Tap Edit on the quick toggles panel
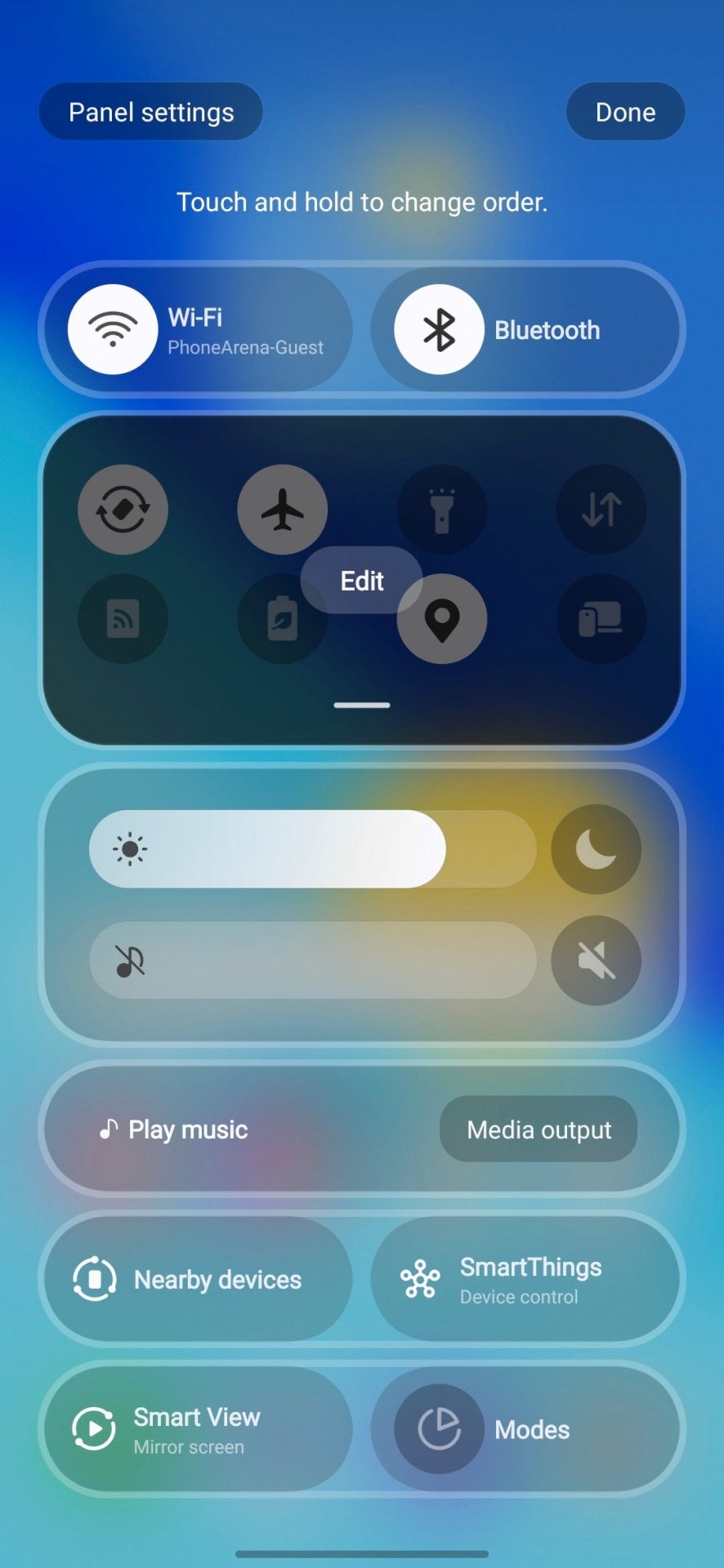 [x=361, y=581]
